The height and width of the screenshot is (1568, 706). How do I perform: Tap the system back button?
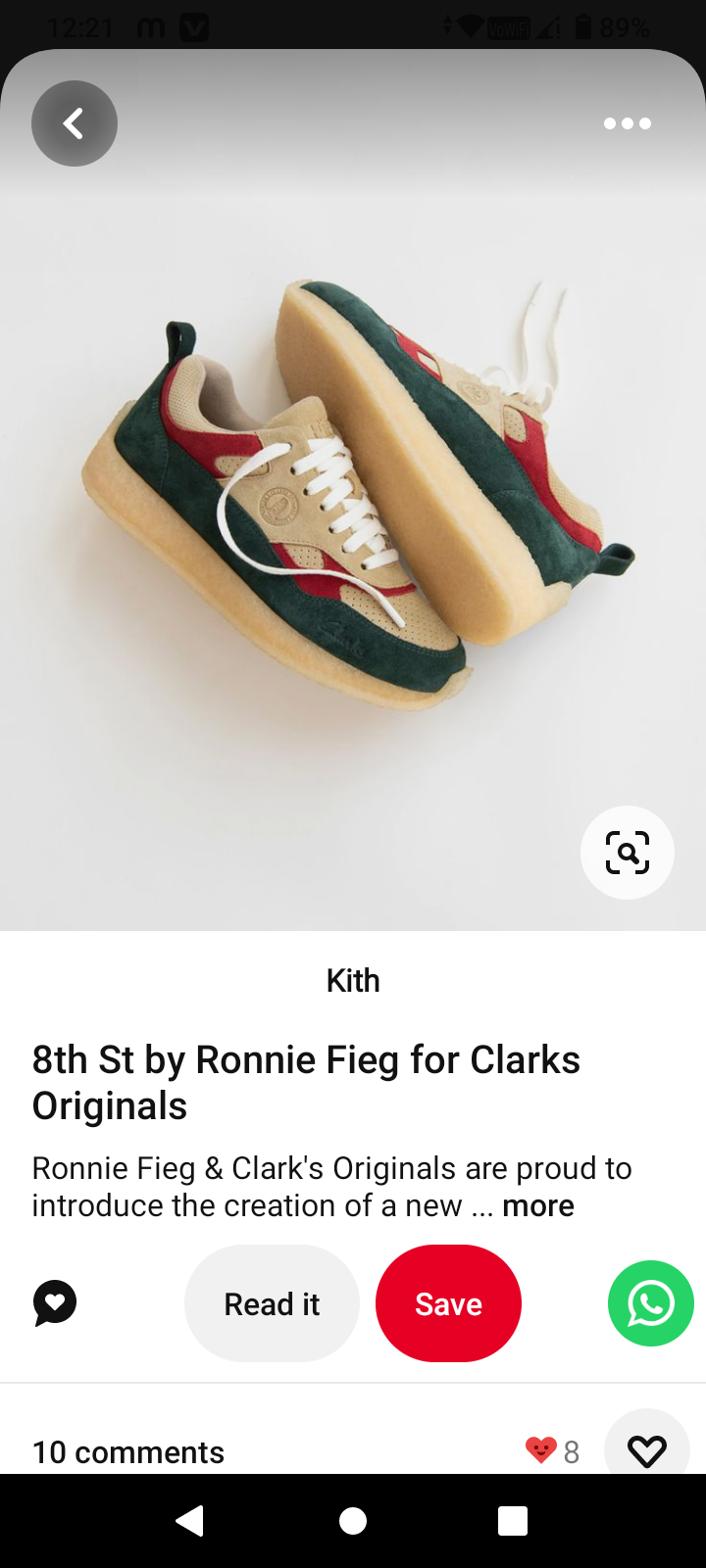189,1521
